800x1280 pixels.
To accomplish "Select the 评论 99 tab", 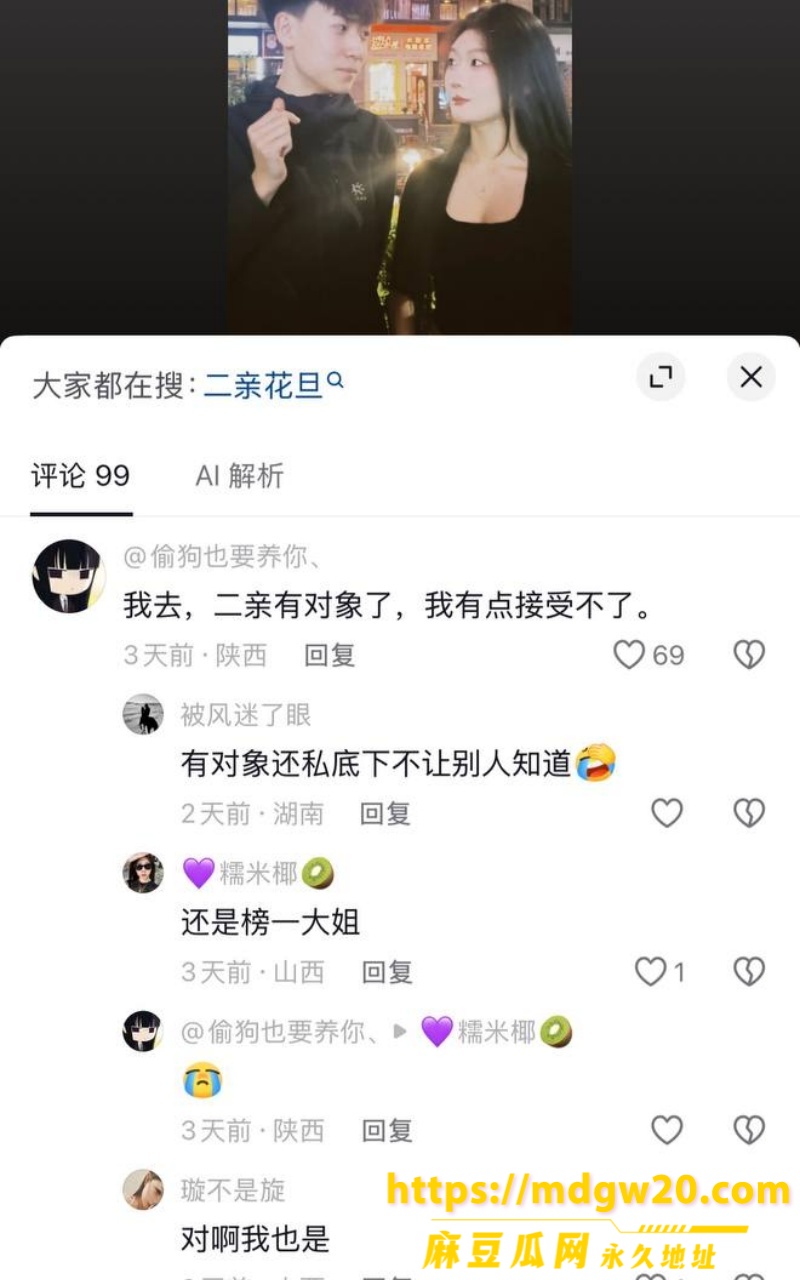I will pyautogui.click(x=81, y=476).
